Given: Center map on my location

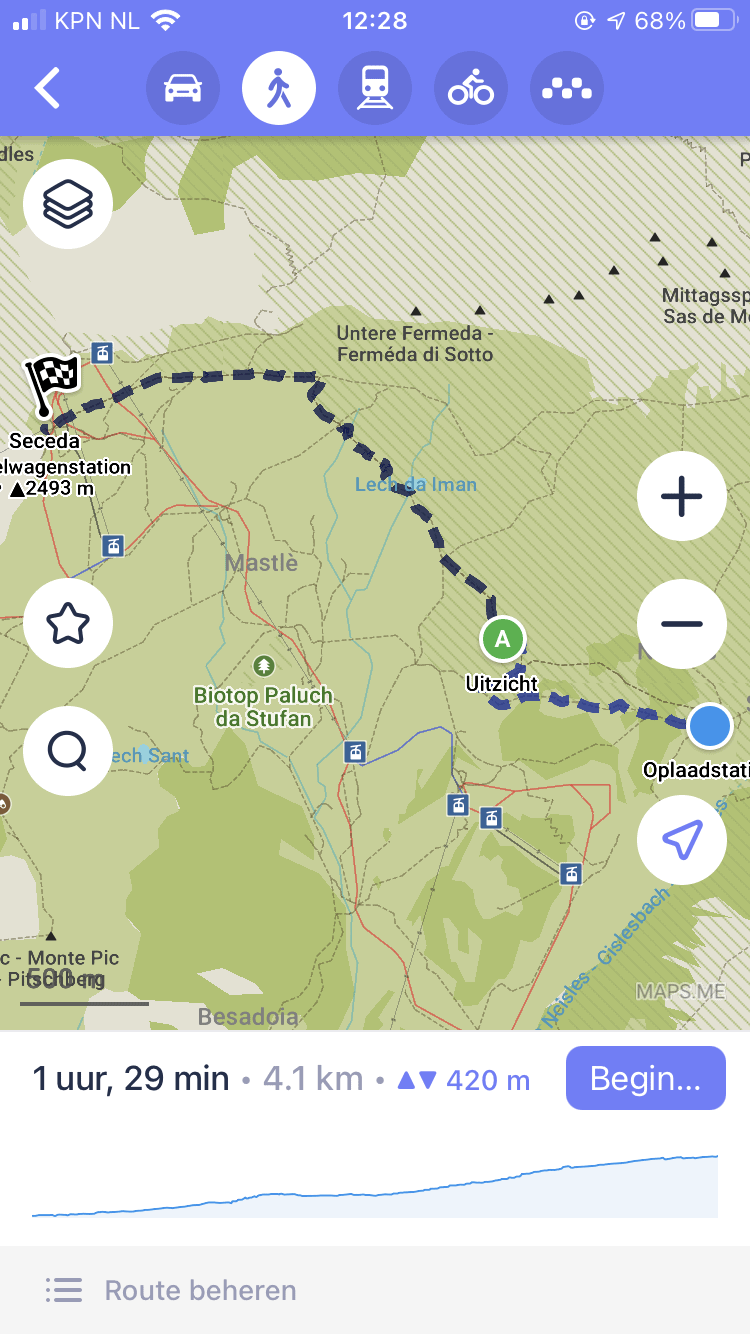Looking at the screenshot, I should tap(682, 840).
